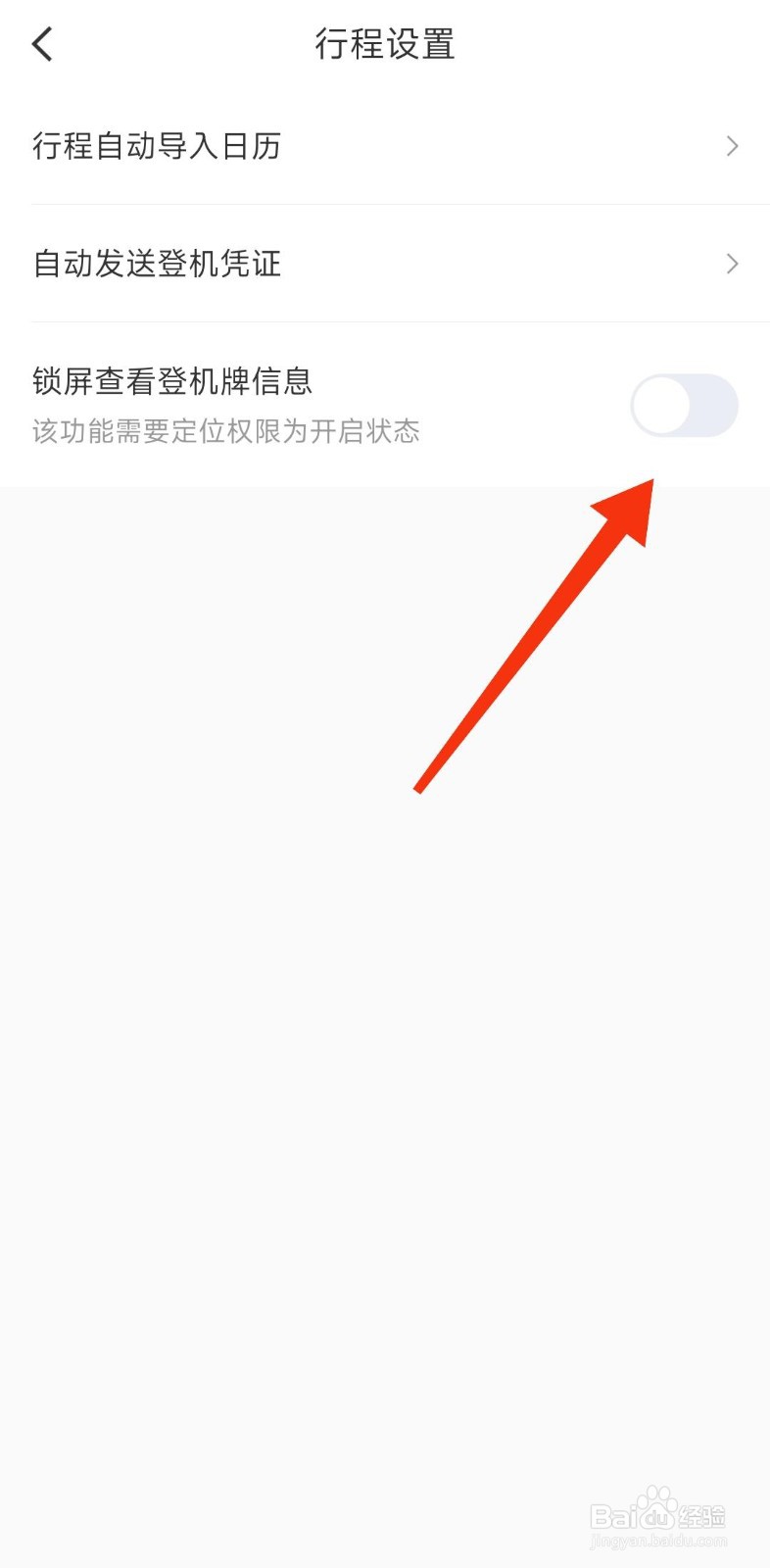Click the 行程自动导入日历 row
The image size is (770, 1568).
(x=385, y=146)
